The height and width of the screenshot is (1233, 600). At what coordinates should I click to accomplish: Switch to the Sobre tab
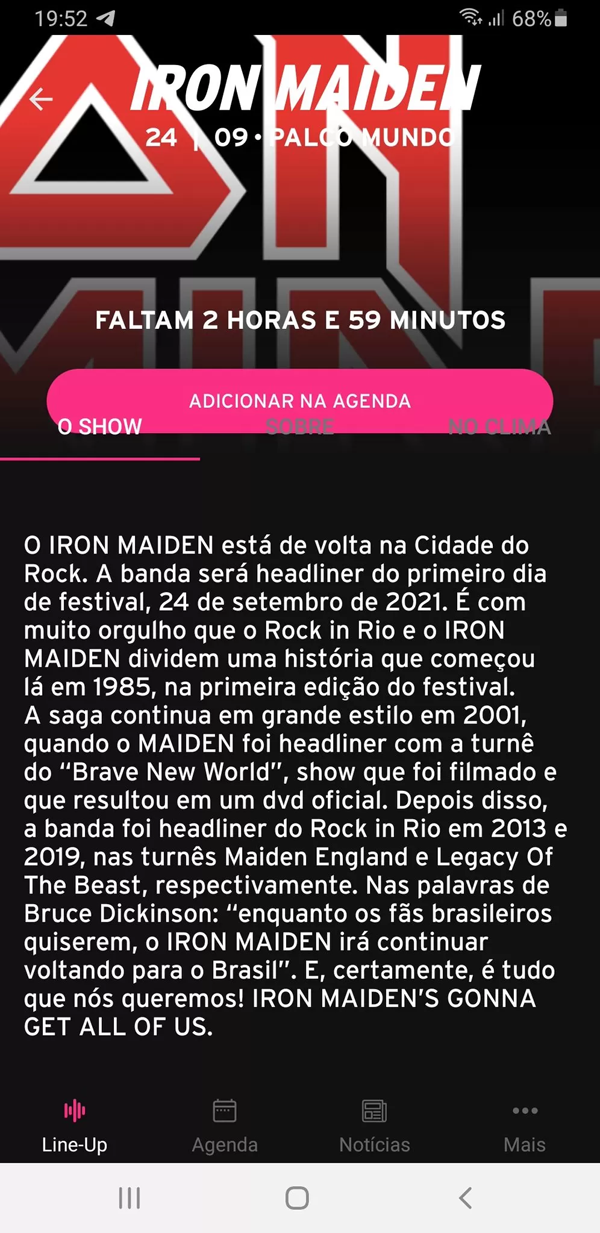(300, 428)
